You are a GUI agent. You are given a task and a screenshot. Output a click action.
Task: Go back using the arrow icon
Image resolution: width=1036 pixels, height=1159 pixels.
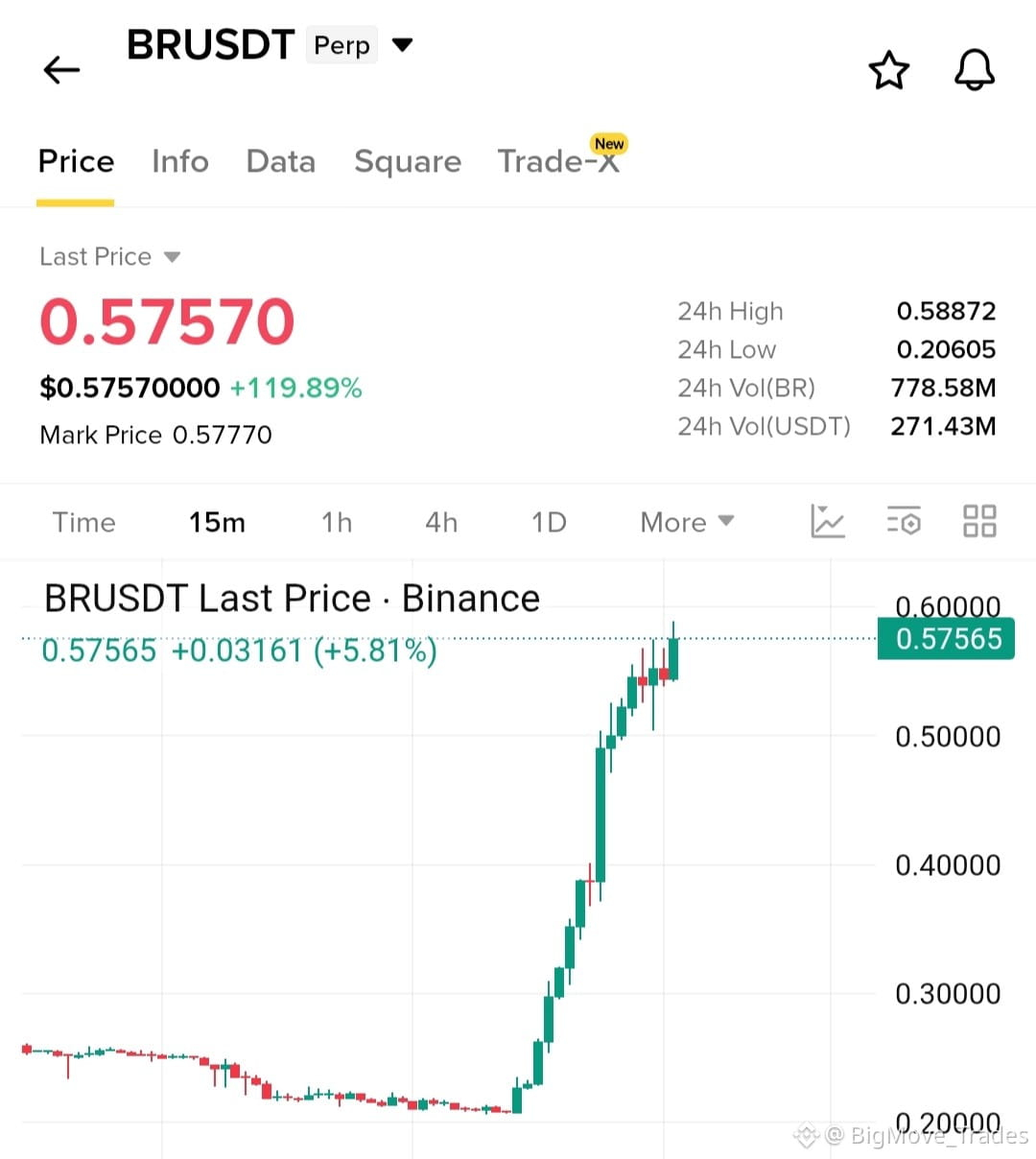pos(61,70)
